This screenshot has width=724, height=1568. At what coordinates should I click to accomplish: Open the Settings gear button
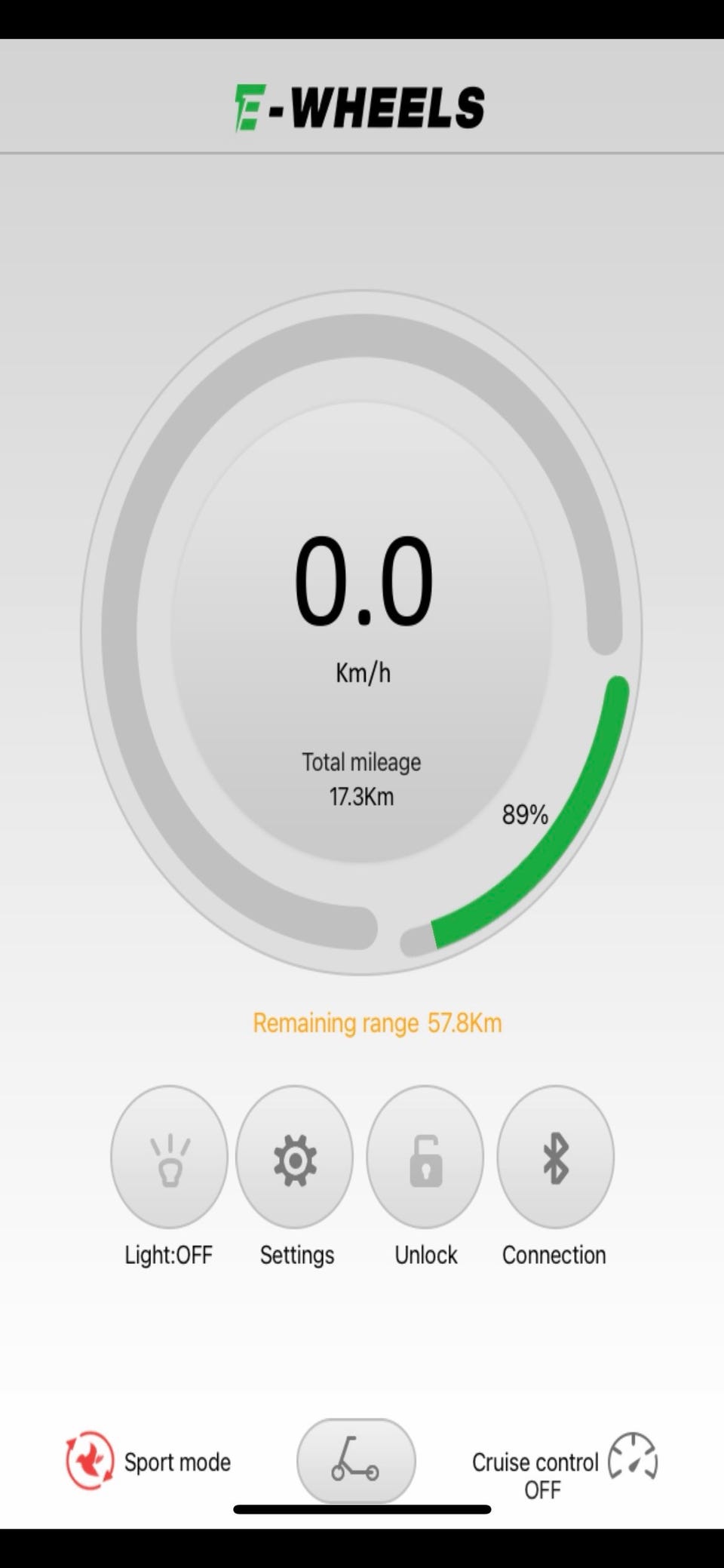click(294, 1156)
